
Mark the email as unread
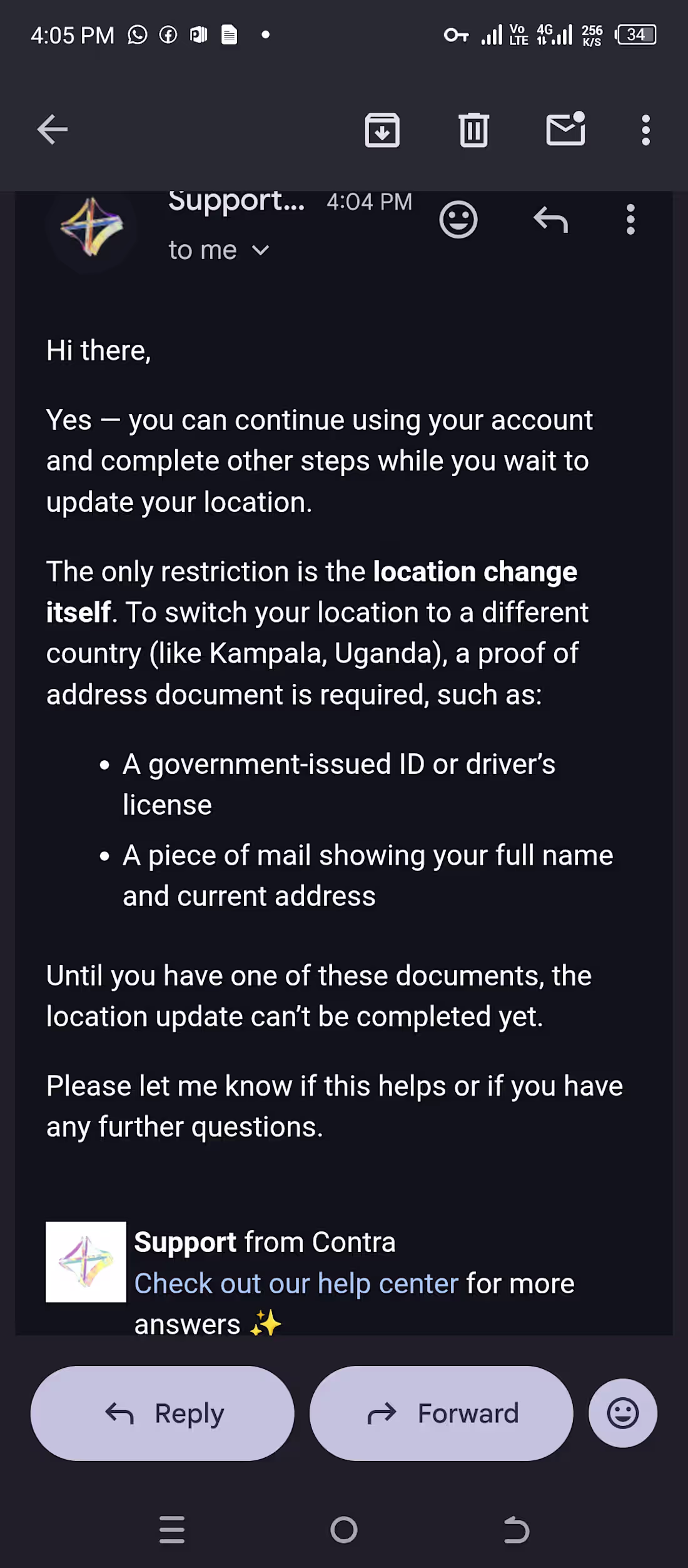click(565, 129)
